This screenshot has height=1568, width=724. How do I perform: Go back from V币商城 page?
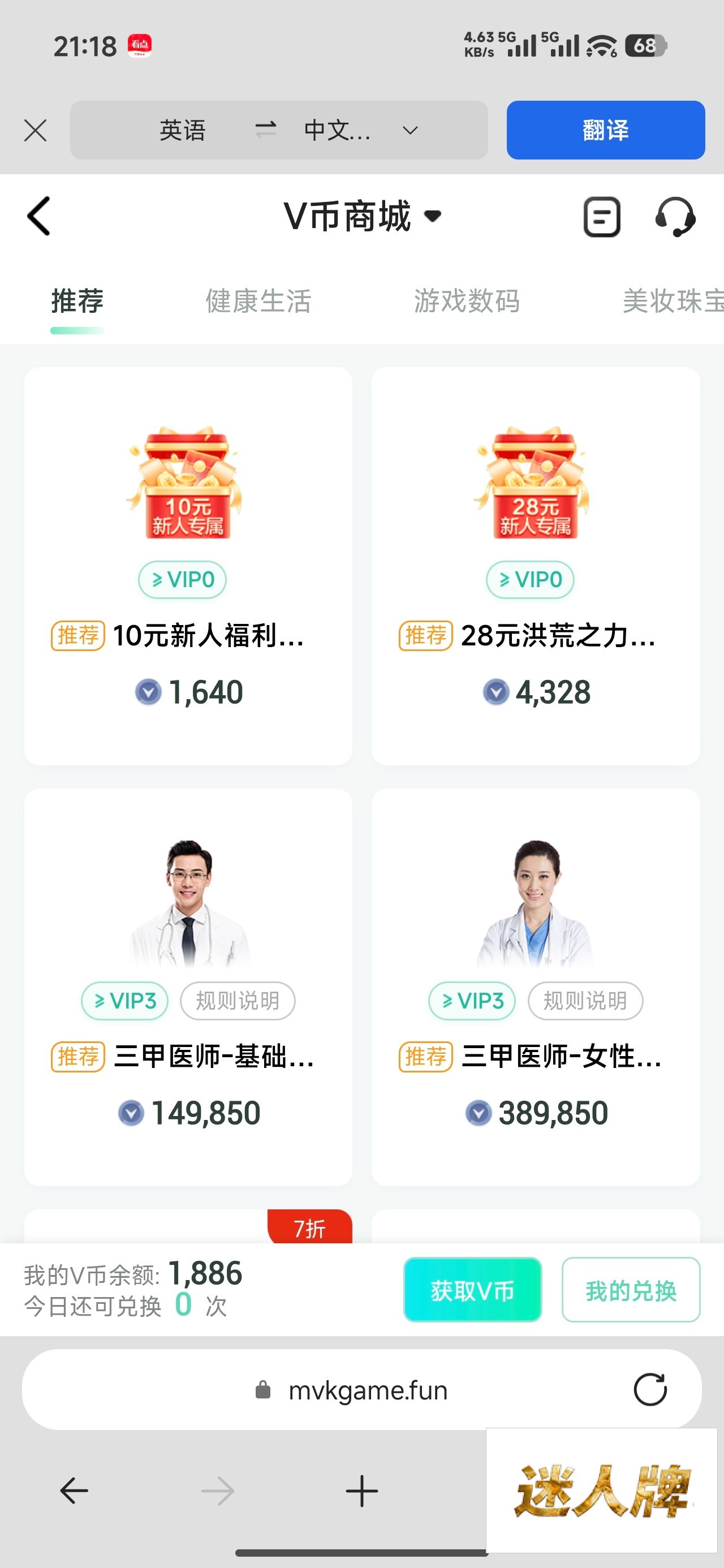[38, 216]
